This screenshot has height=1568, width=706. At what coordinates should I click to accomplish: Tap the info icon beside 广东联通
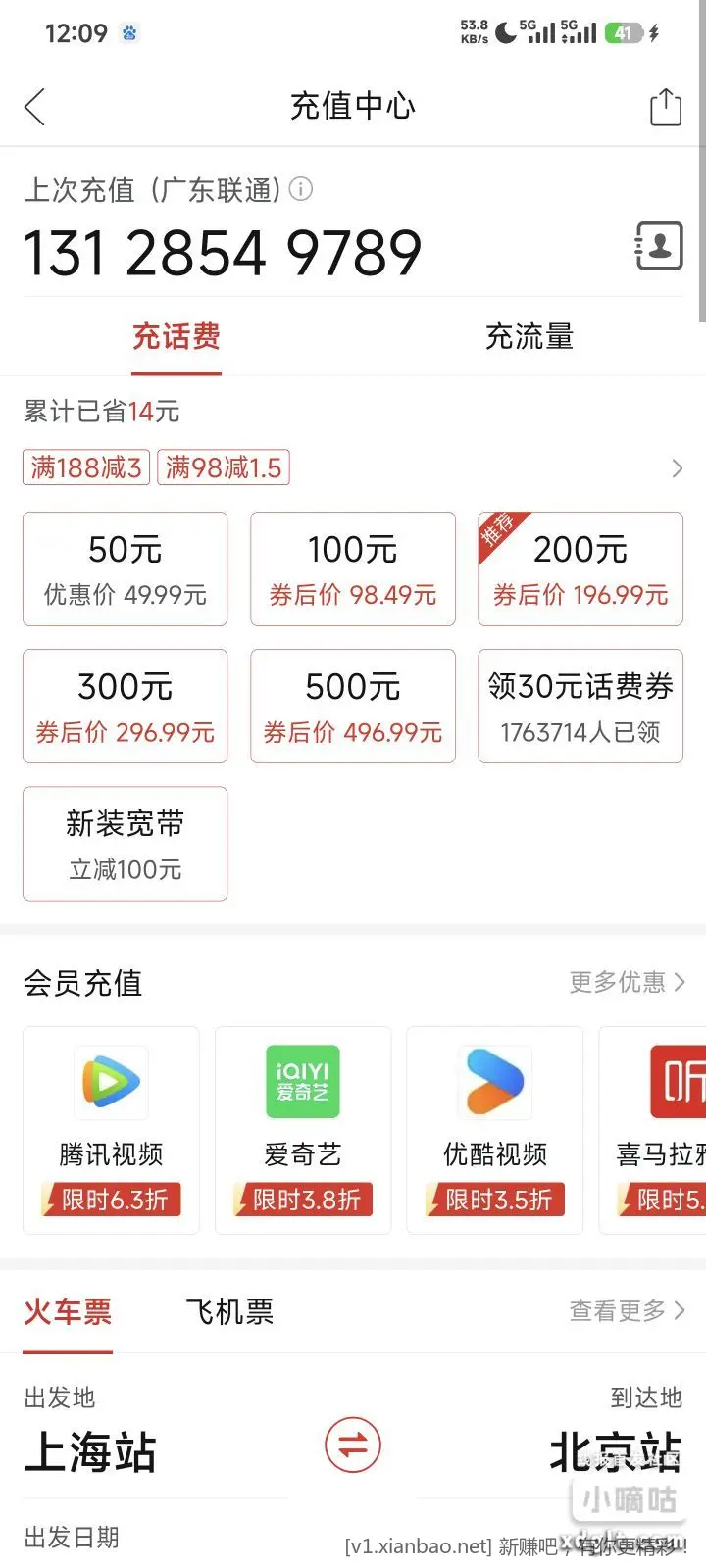point(302,189)
